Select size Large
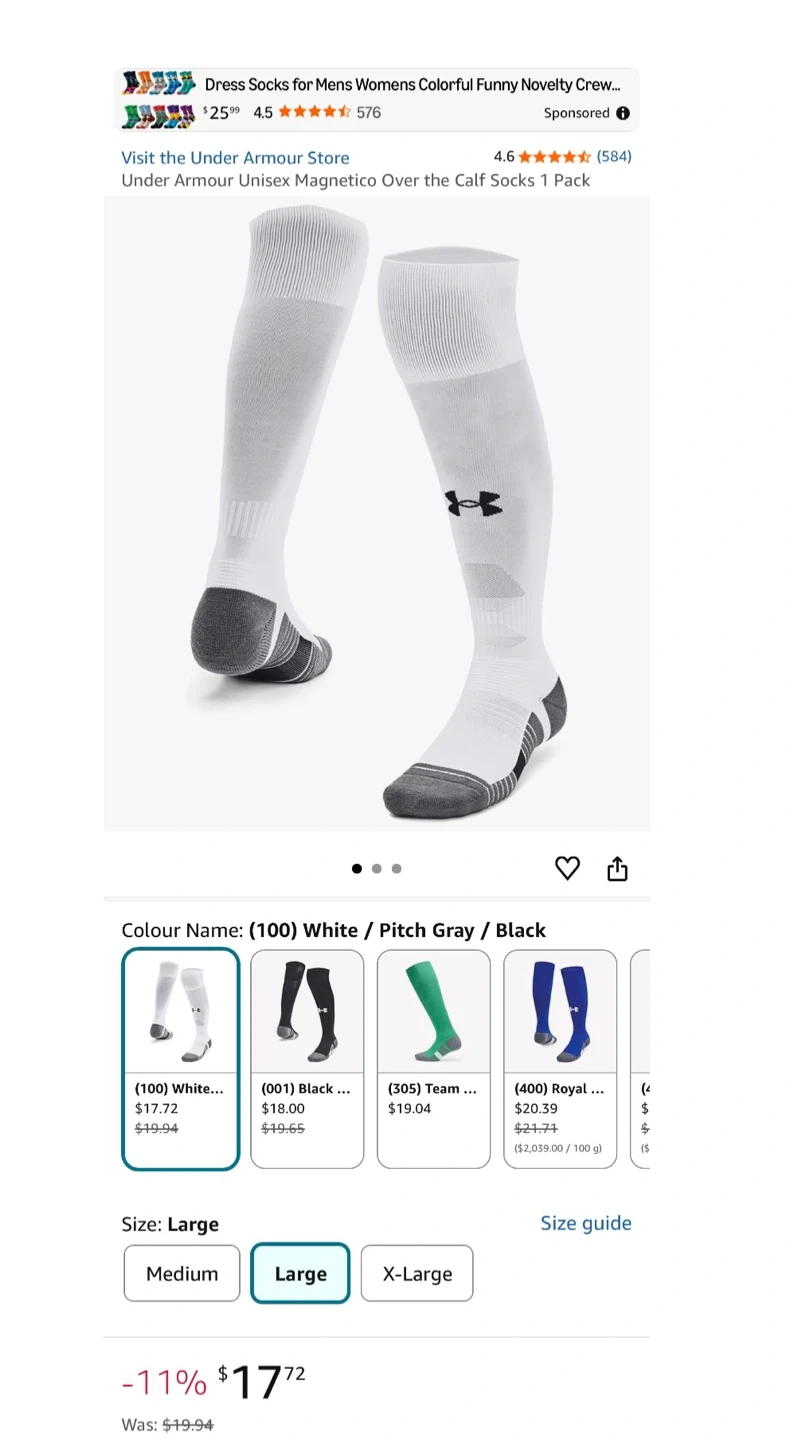Image resolution: width=794 pixels, height=1440 pixels. [300, 1273]
